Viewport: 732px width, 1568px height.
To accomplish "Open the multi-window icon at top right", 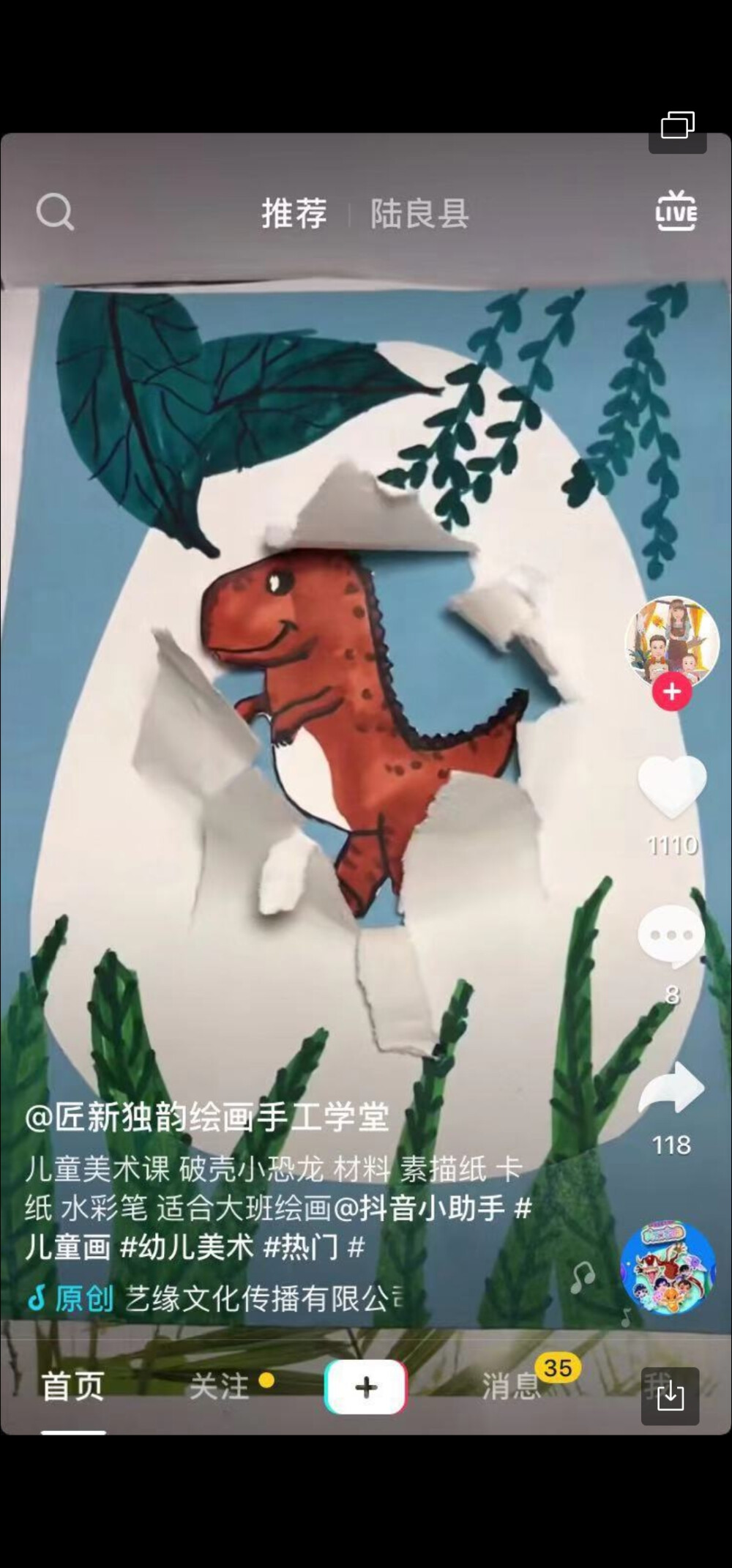I will coord(676,125).
